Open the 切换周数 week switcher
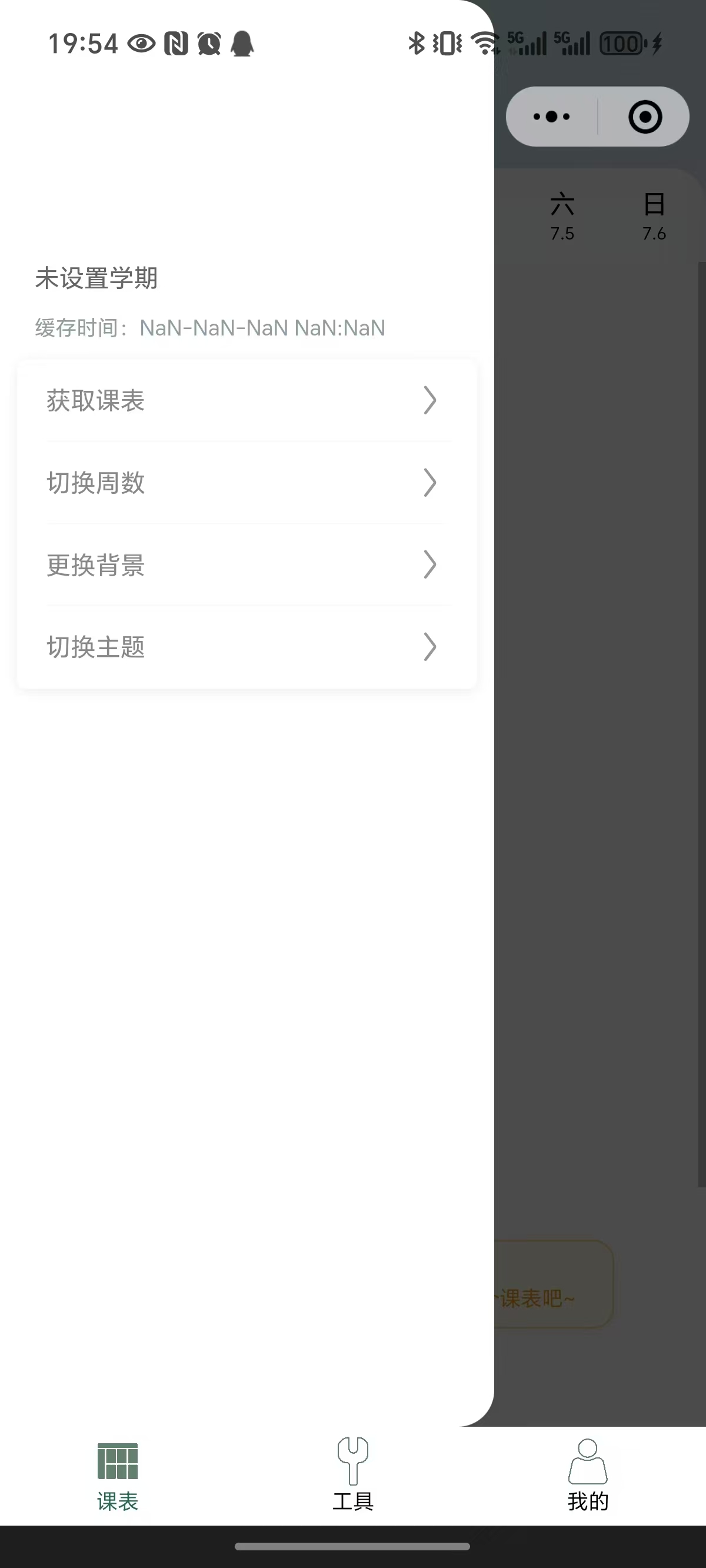This screenshot has width=706, height=1568. click(247, 483)
